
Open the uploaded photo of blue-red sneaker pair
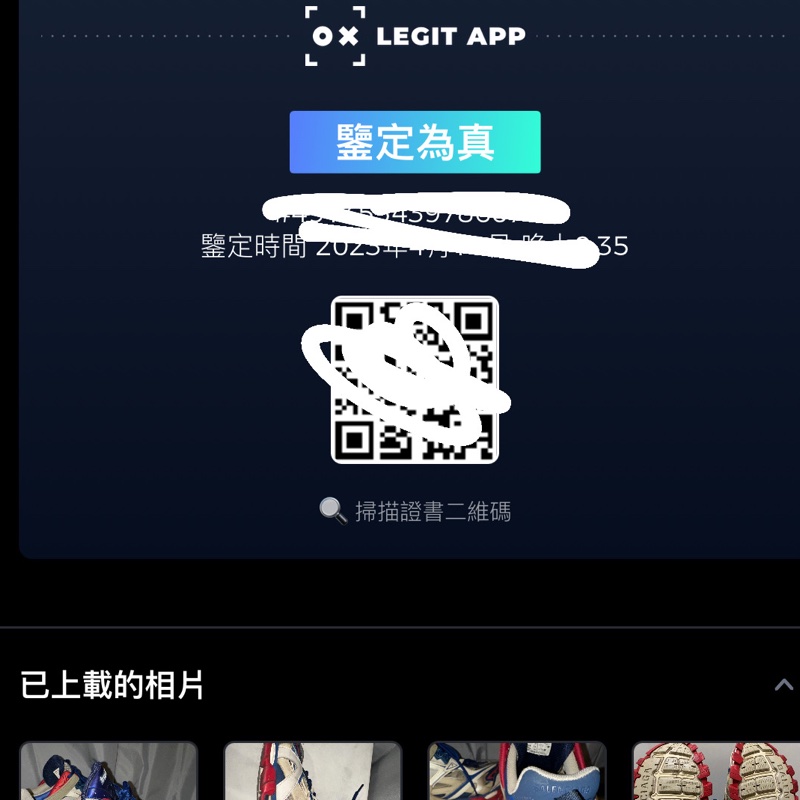108,772
